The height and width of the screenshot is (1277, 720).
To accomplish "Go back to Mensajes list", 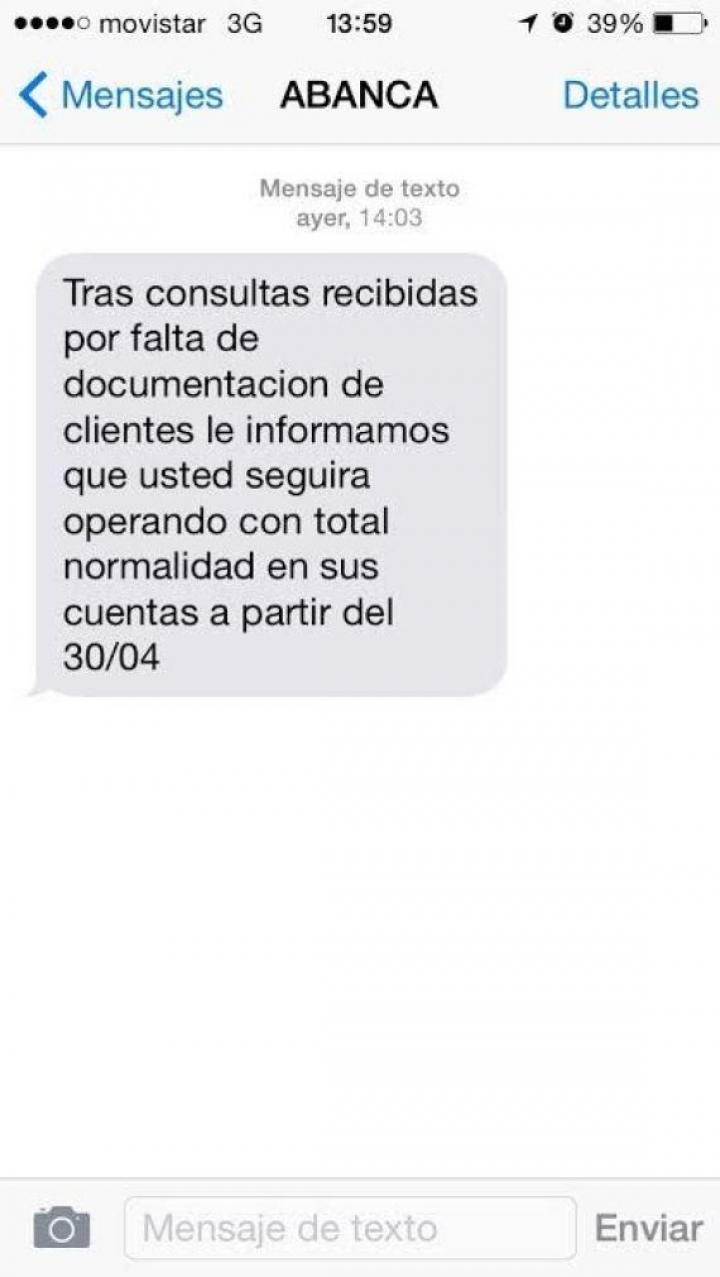I will click(120, 96).
